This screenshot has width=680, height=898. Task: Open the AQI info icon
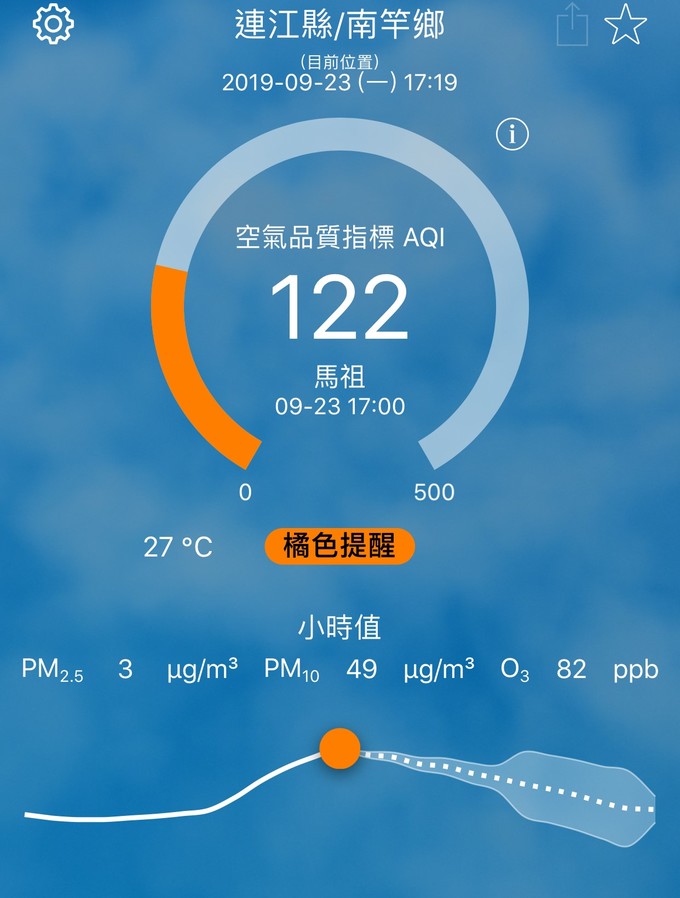512,134
